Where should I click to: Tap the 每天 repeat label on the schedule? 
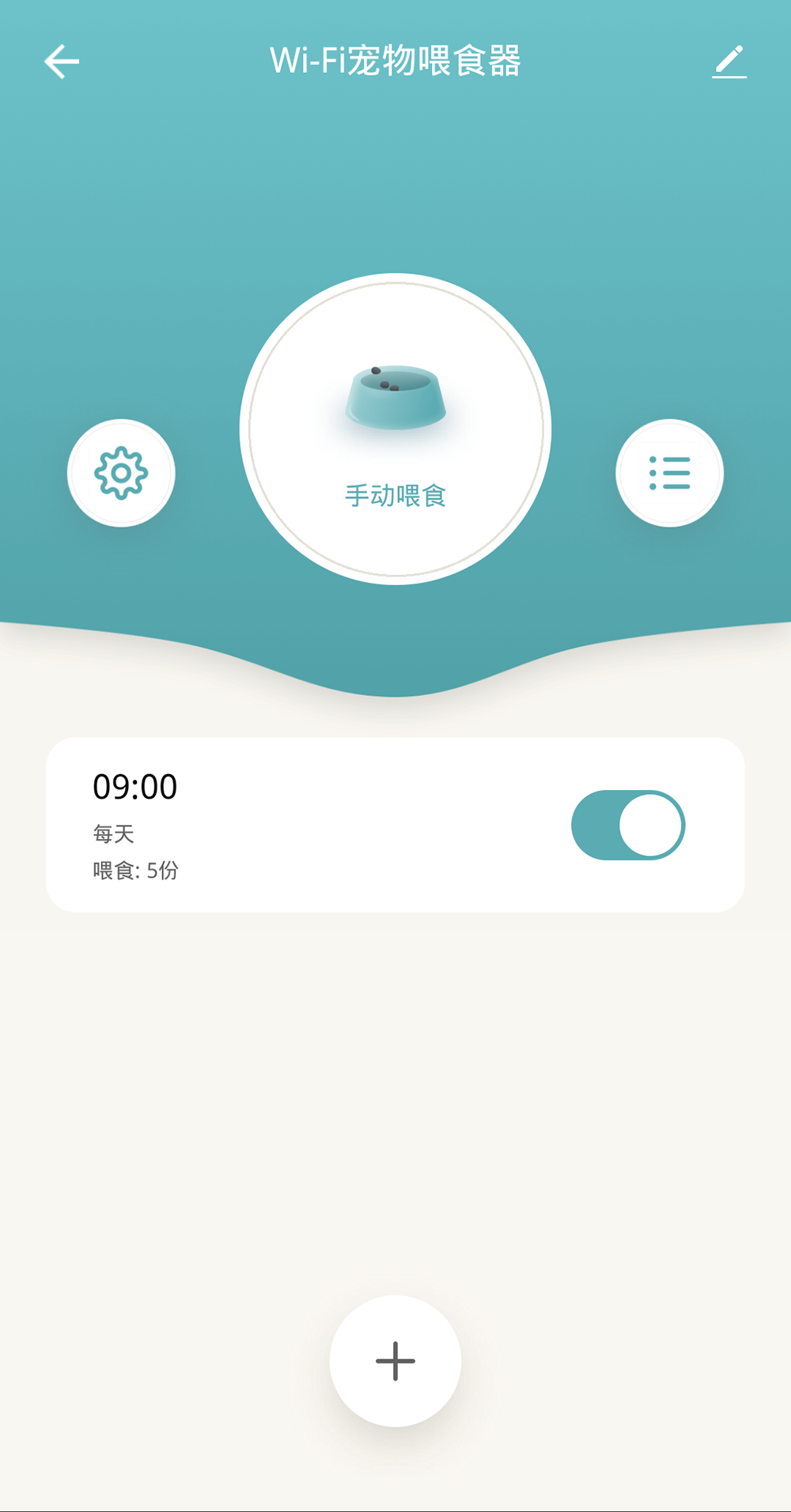coord(113,833)
